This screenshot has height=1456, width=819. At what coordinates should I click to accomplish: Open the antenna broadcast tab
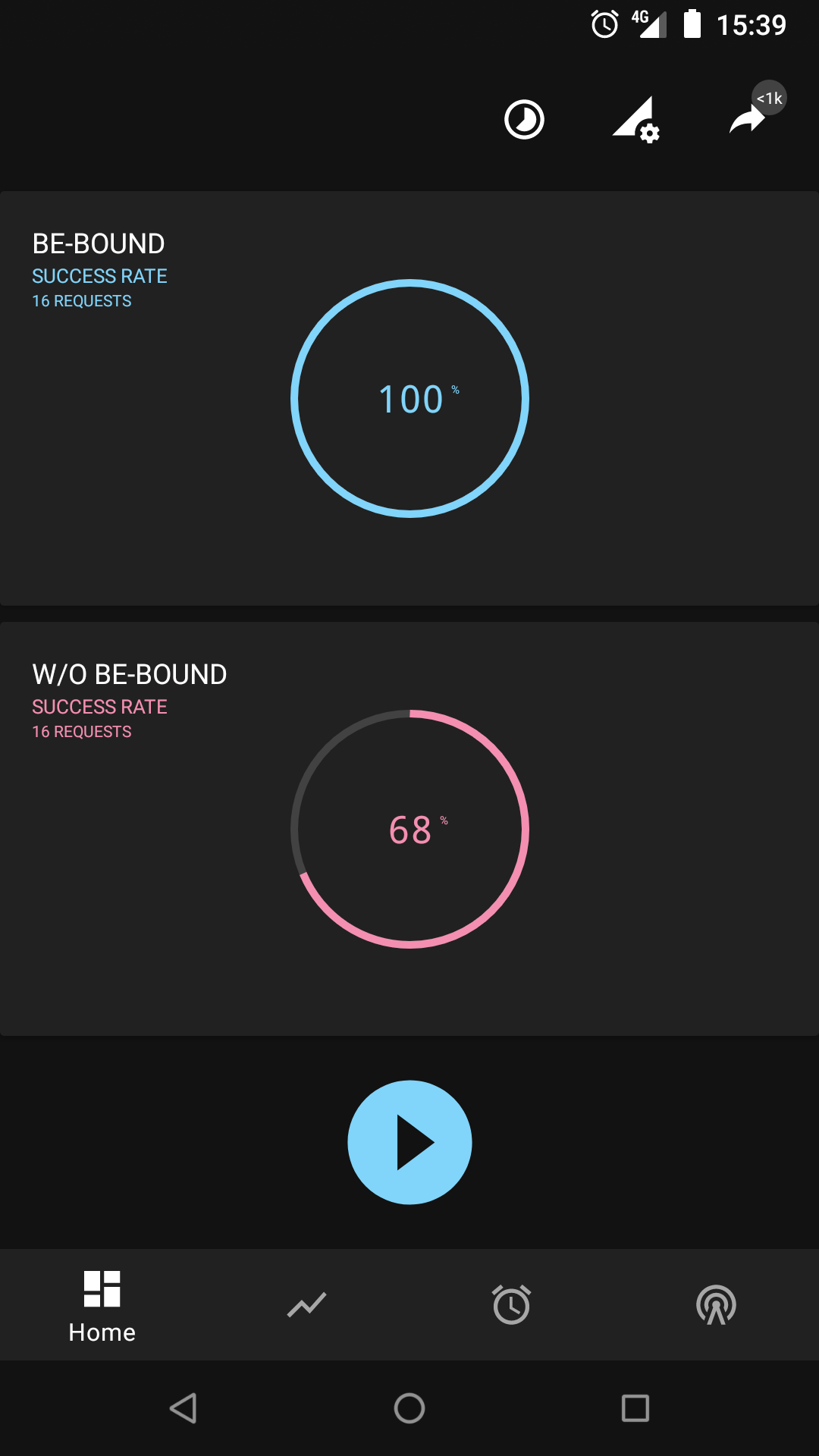click(716, 1305)
